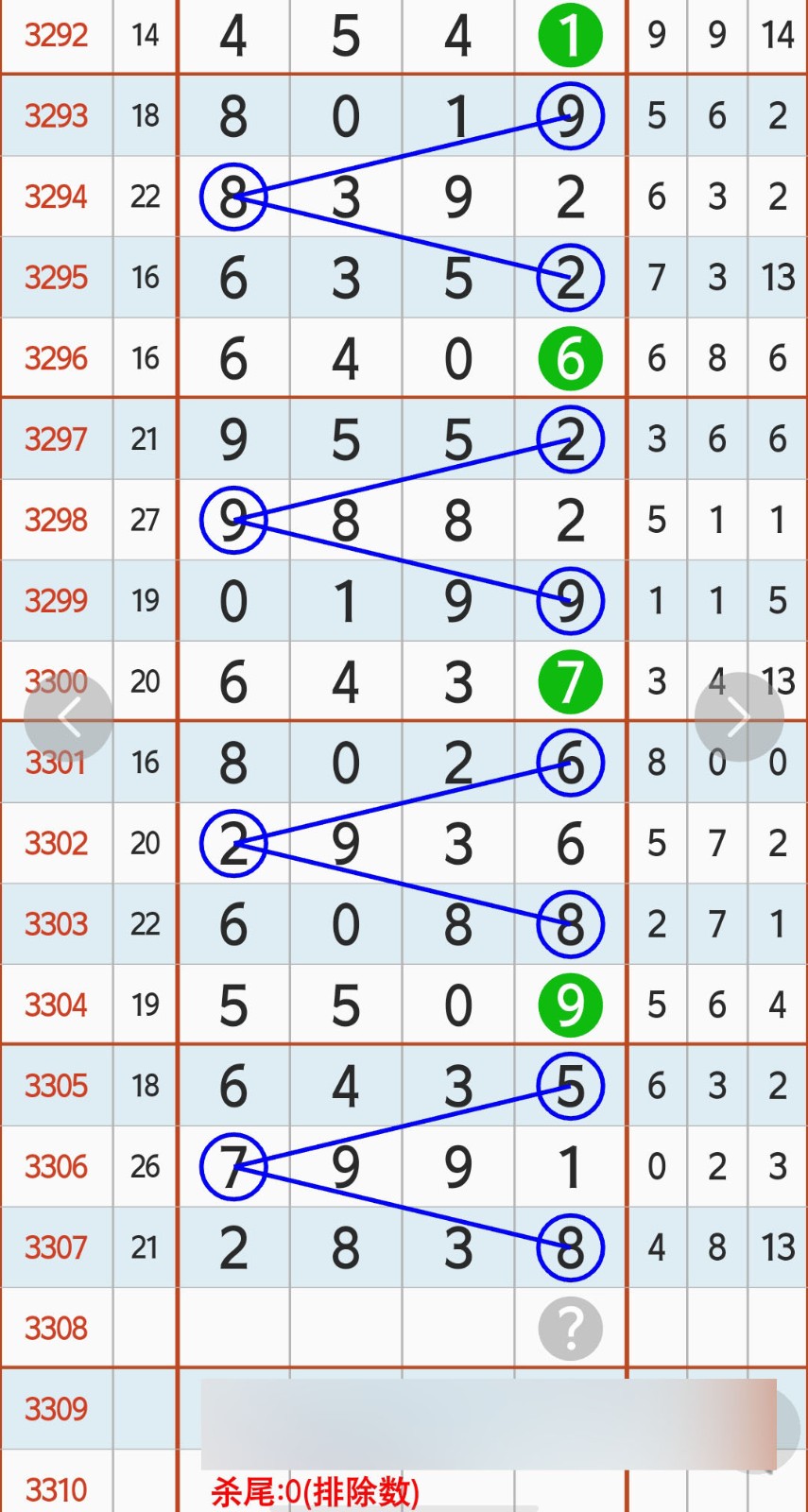Click the gray question mark circle on row 3308
Viewport: 808px width, 1512px height.
(x=569, y=1328)
